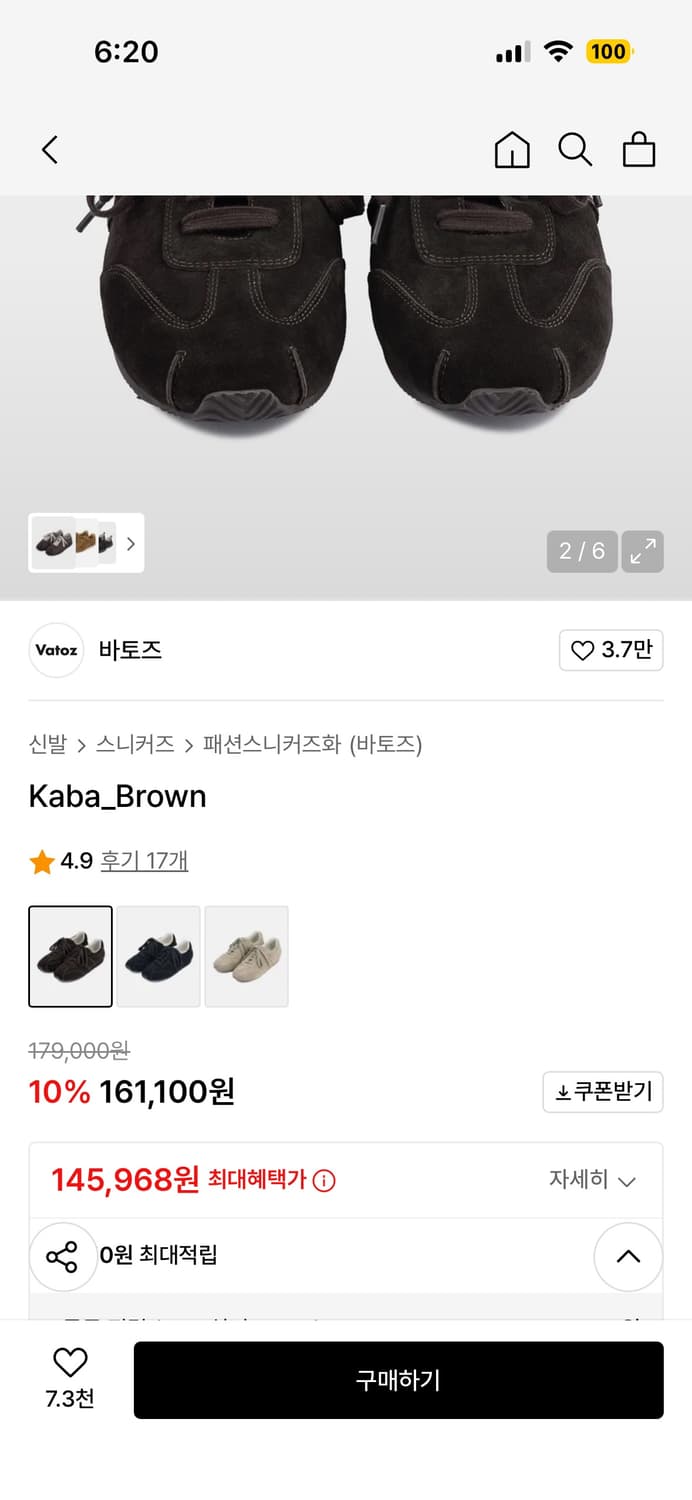This screenshot has height=1500, width=692.
Task: Open the 스니커즈 breadcrumb category
Action: pos(135,744)
